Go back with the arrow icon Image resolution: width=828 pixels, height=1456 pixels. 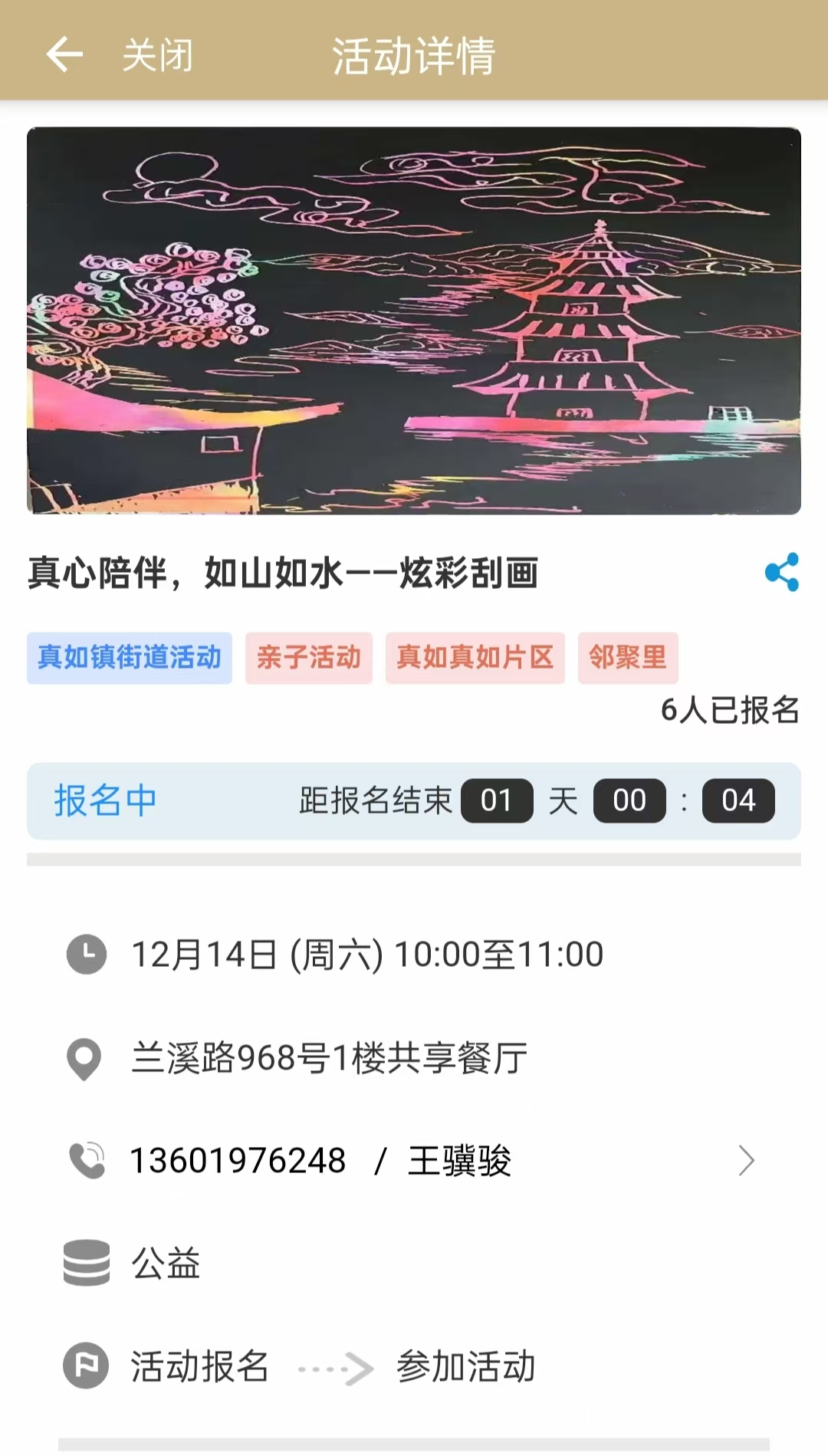point(64,54)
